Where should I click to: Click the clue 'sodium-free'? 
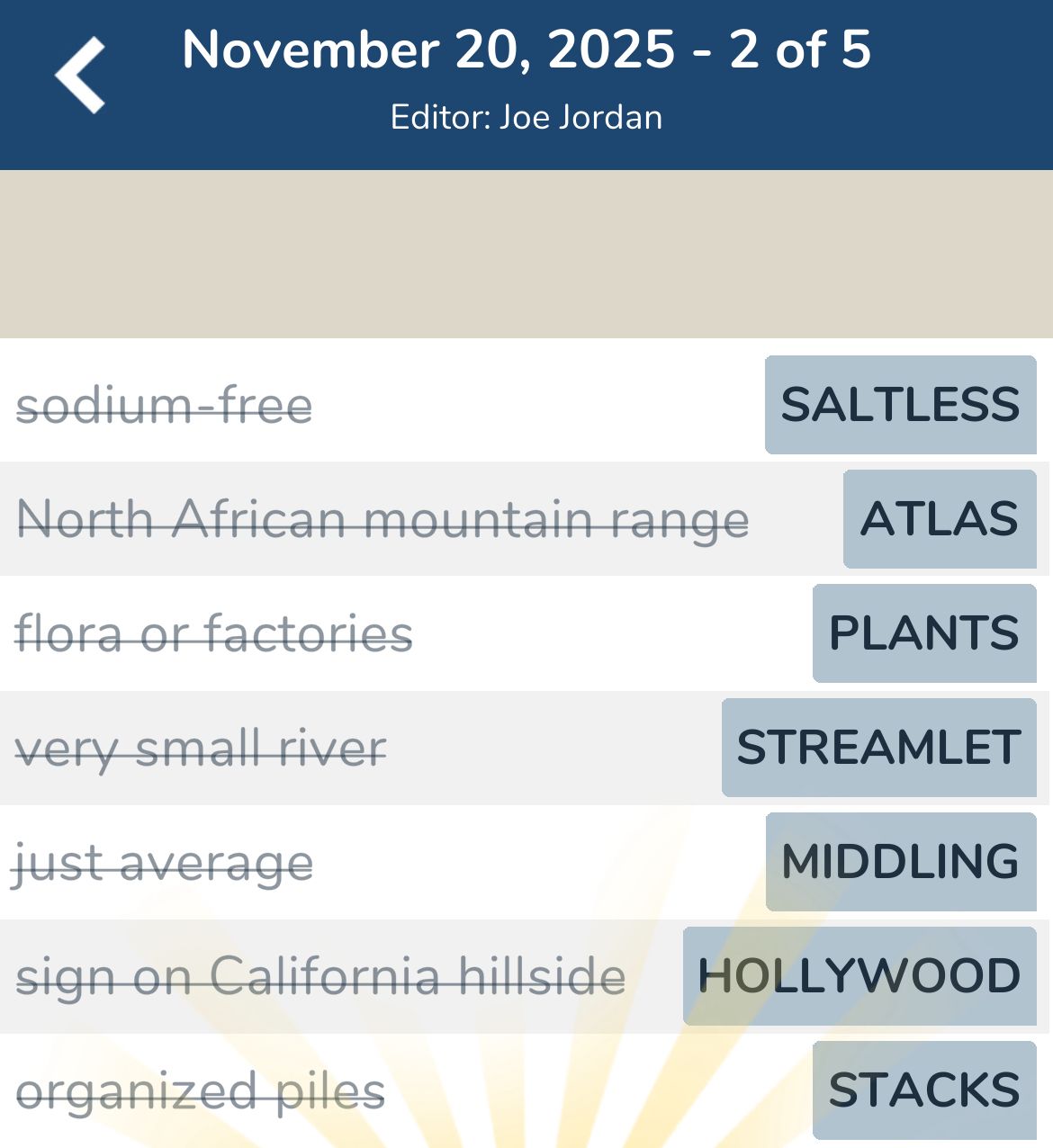coord(165,406)
